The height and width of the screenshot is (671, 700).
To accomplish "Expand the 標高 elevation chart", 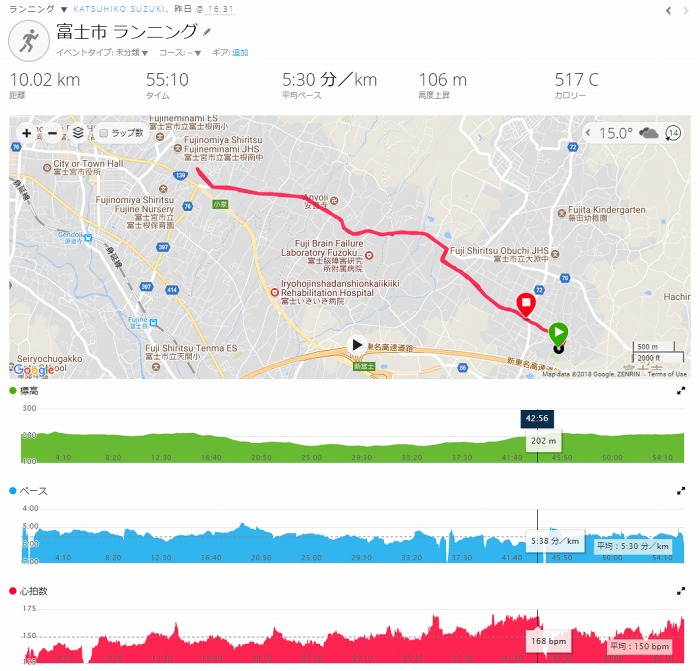I will [x=681, y=391].
